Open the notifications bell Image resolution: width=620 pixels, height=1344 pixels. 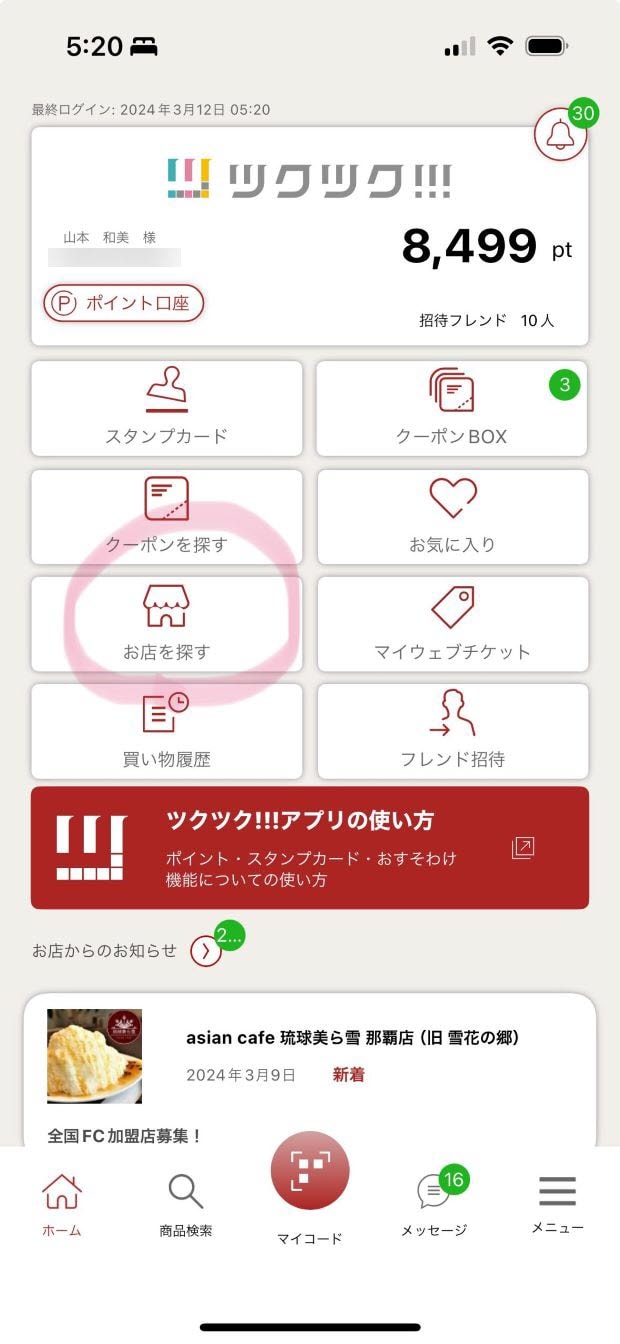(560, 135)
